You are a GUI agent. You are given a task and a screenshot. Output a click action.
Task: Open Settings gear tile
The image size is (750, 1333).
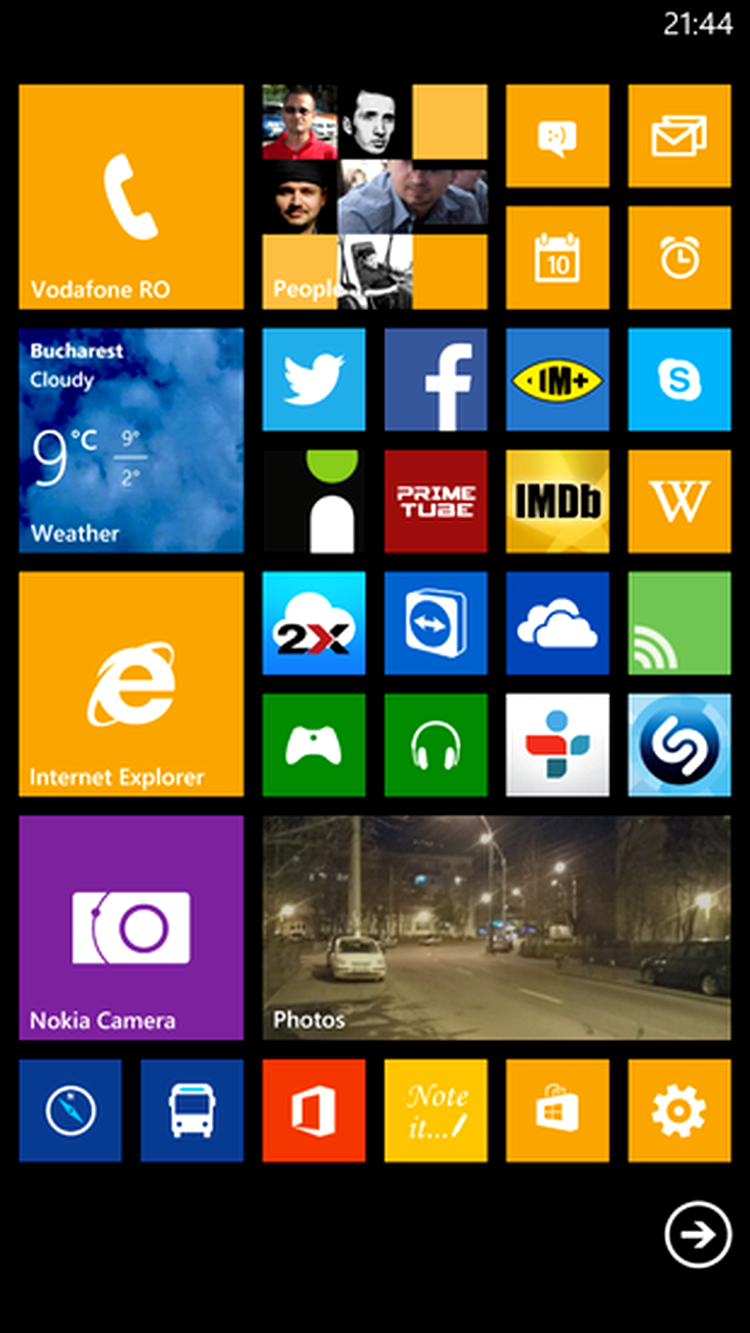679,1110
